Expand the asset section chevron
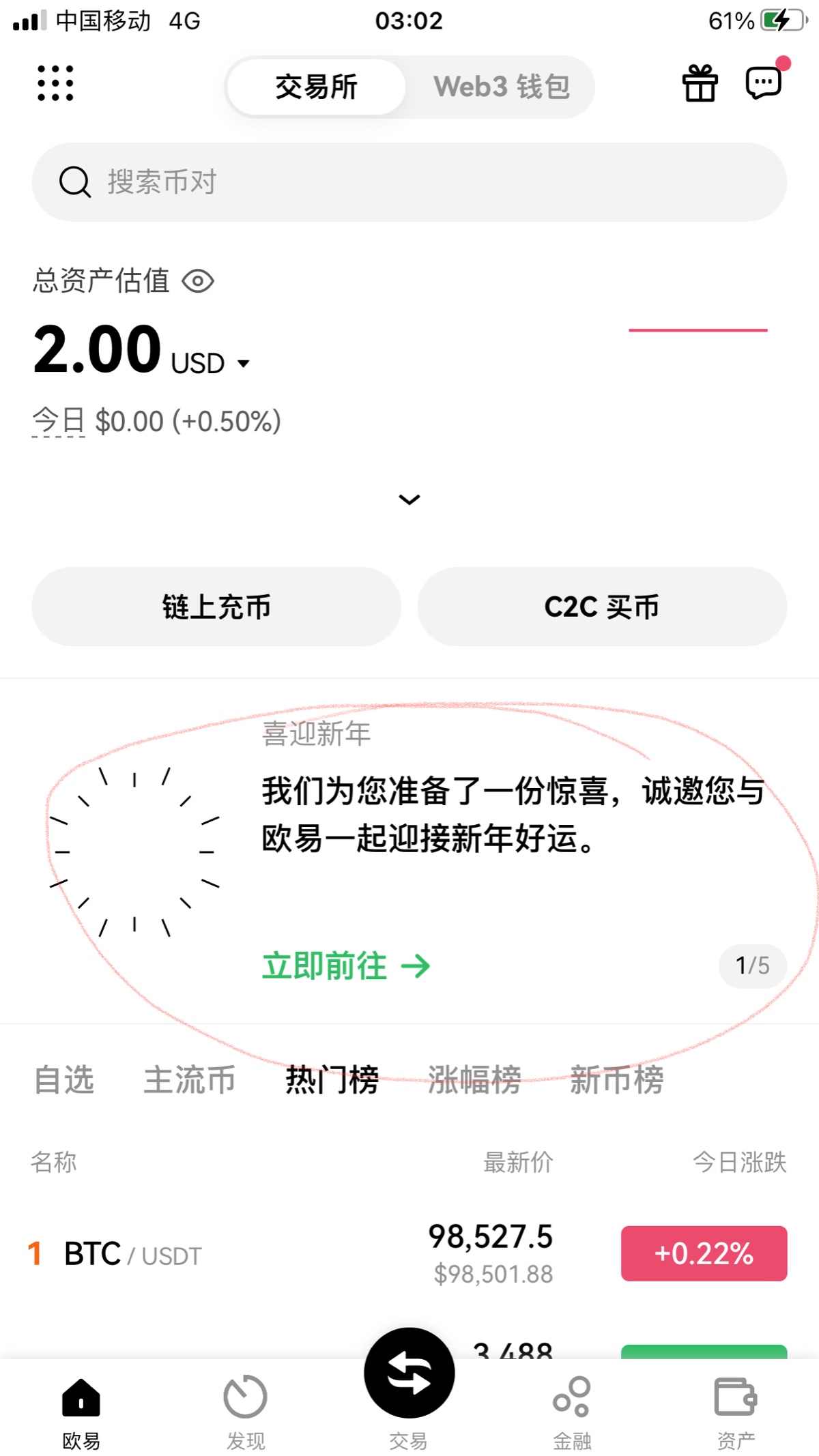 [x=409, y=499]
